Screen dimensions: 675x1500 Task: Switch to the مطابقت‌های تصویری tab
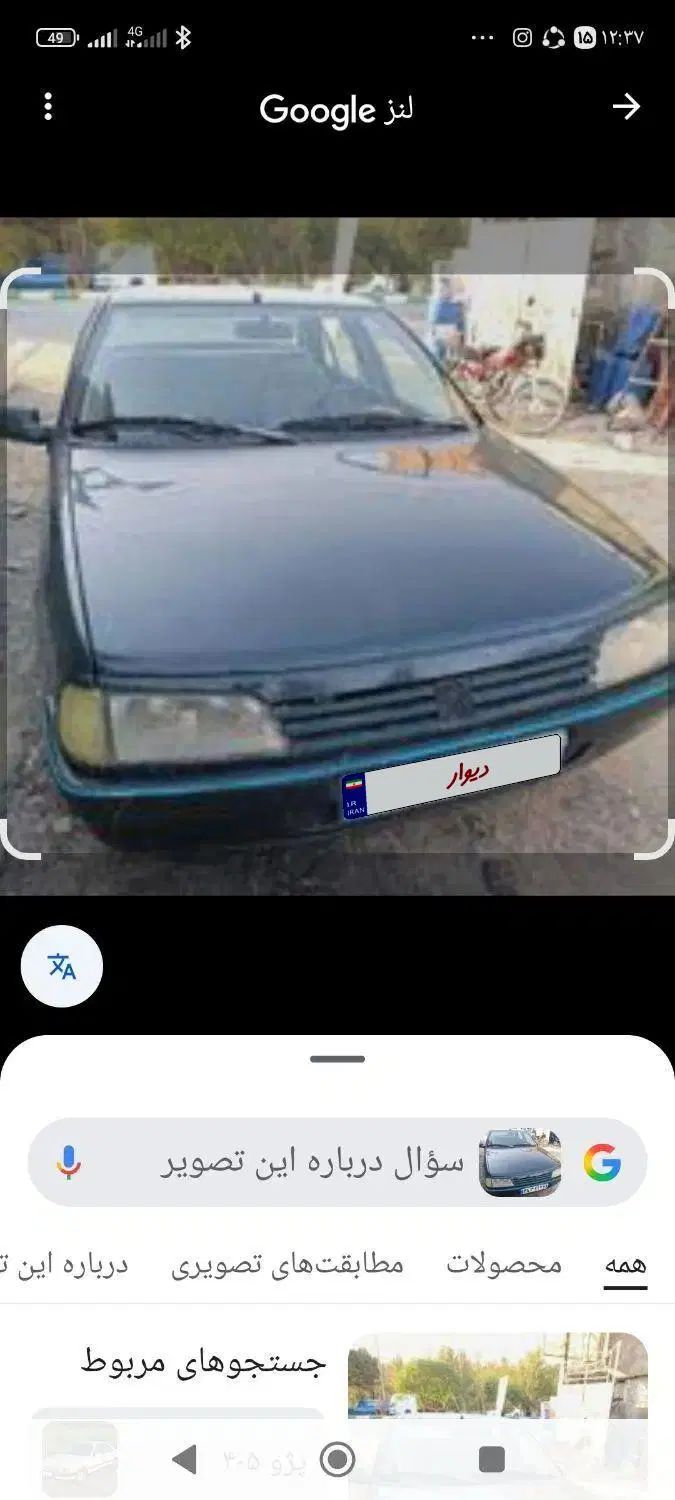(287, 1265)
